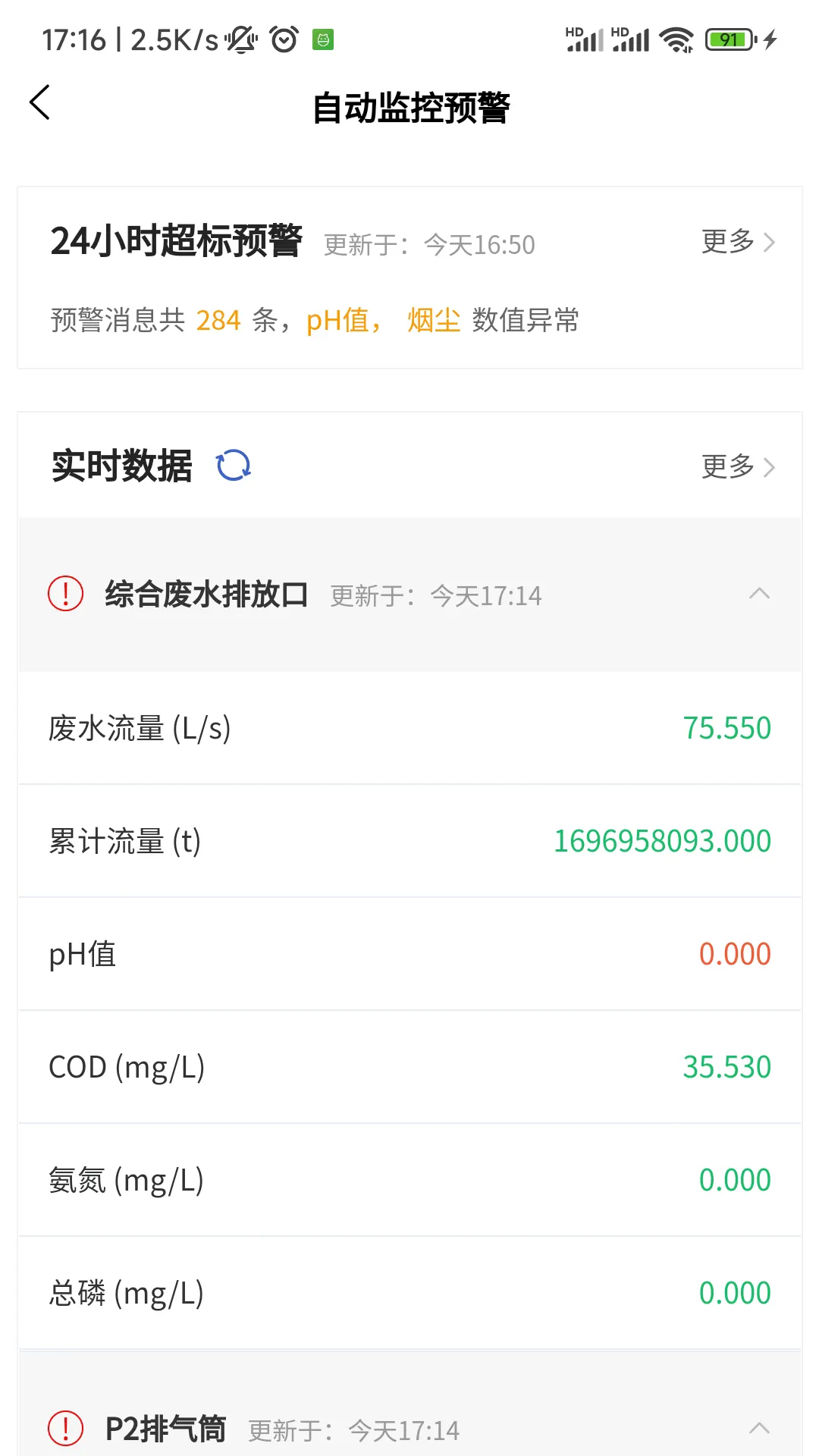Tap the Wi-Fi icon in the status bar
This screenshot has width=819, height=1456.
coord(677,38)
